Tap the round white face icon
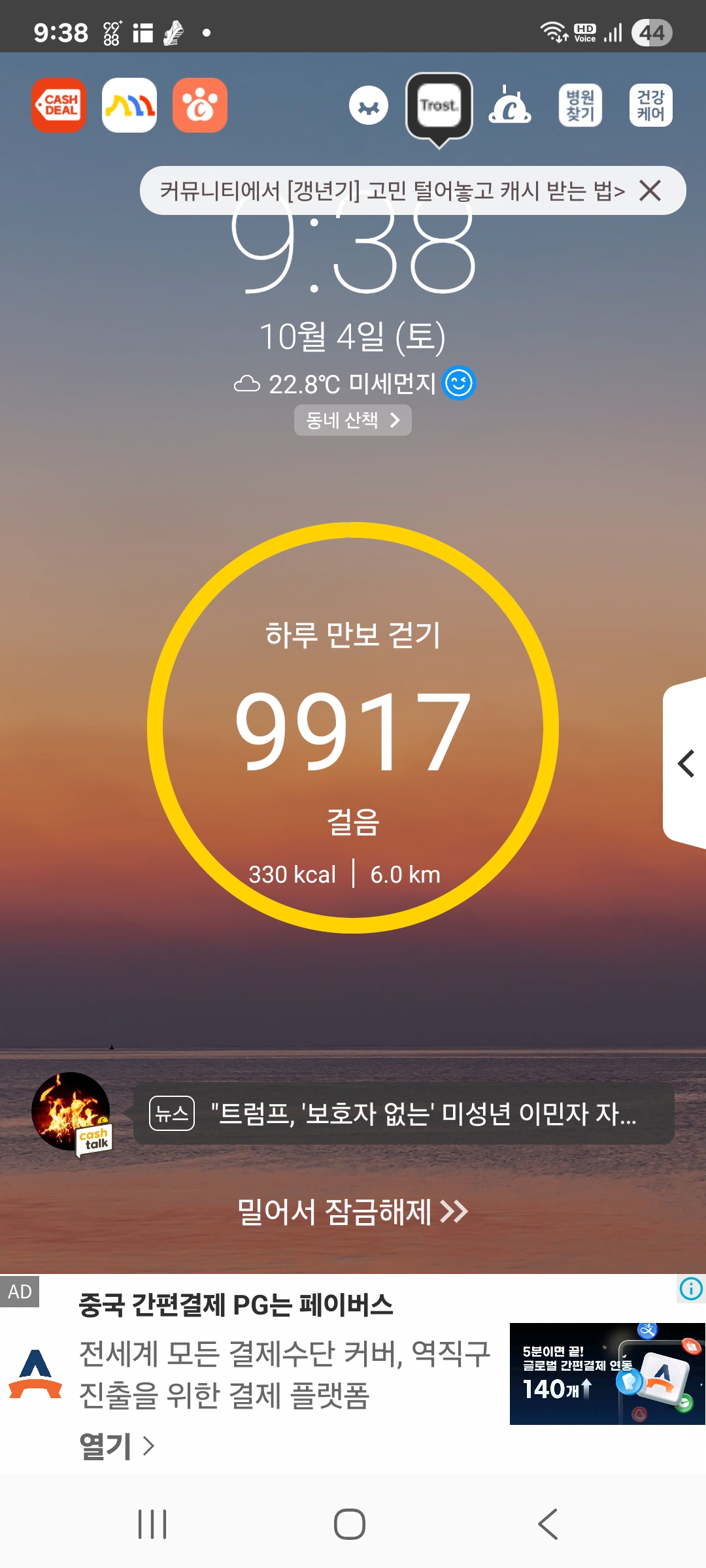 (x=369, y=106)
